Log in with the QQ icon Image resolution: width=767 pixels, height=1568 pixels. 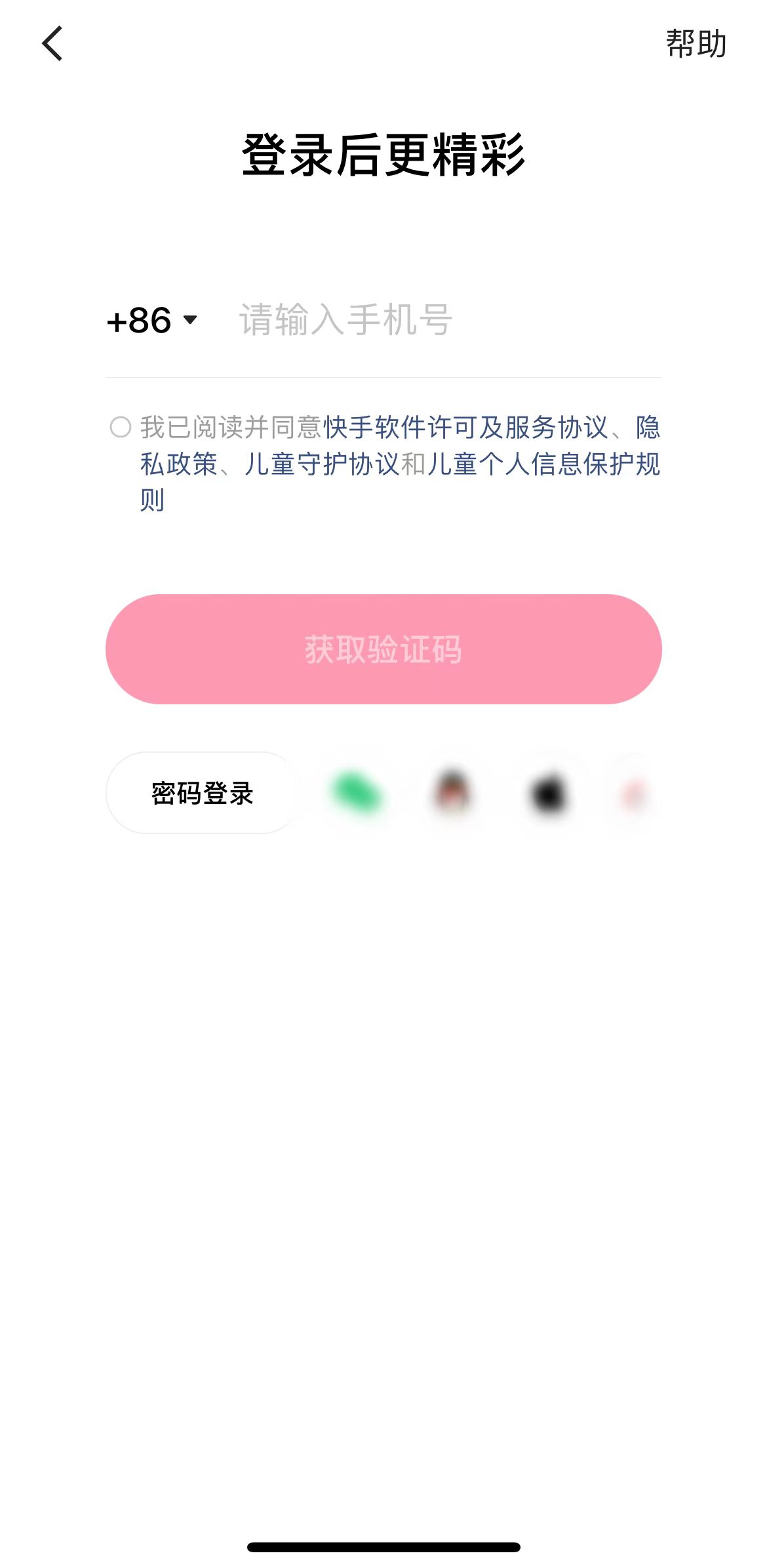point(454,792)
